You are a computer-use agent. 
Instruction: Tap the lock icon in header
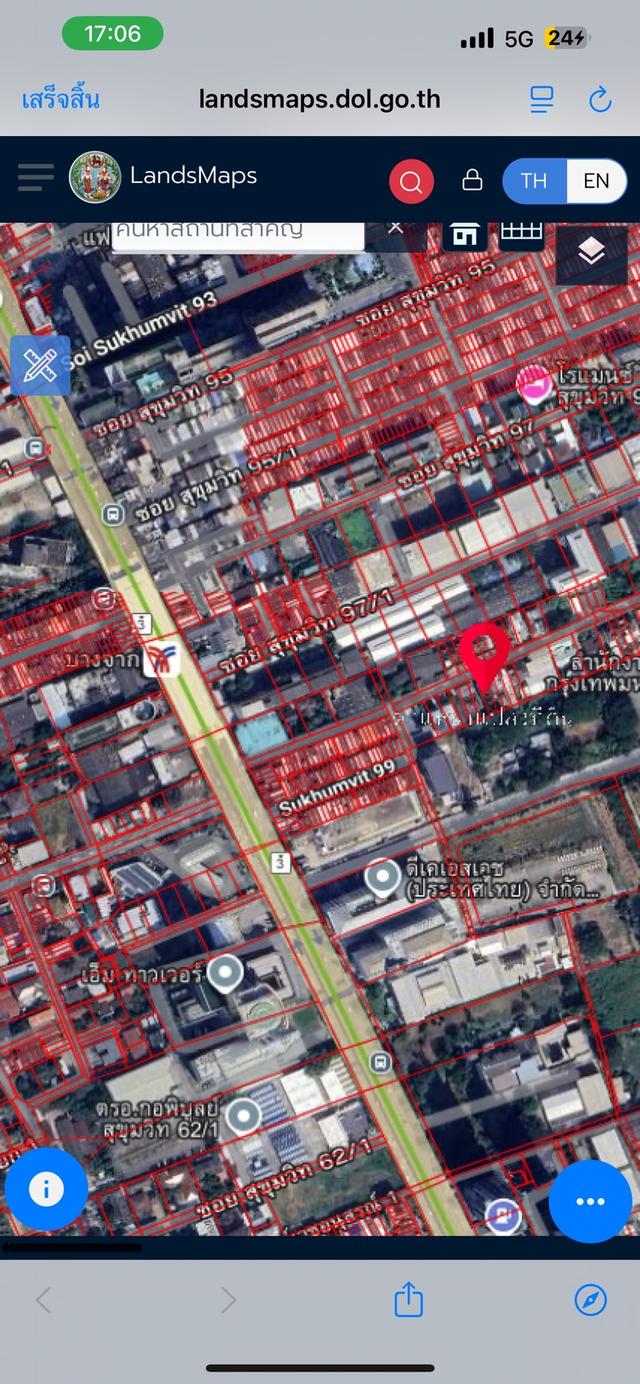coord(472,180)
